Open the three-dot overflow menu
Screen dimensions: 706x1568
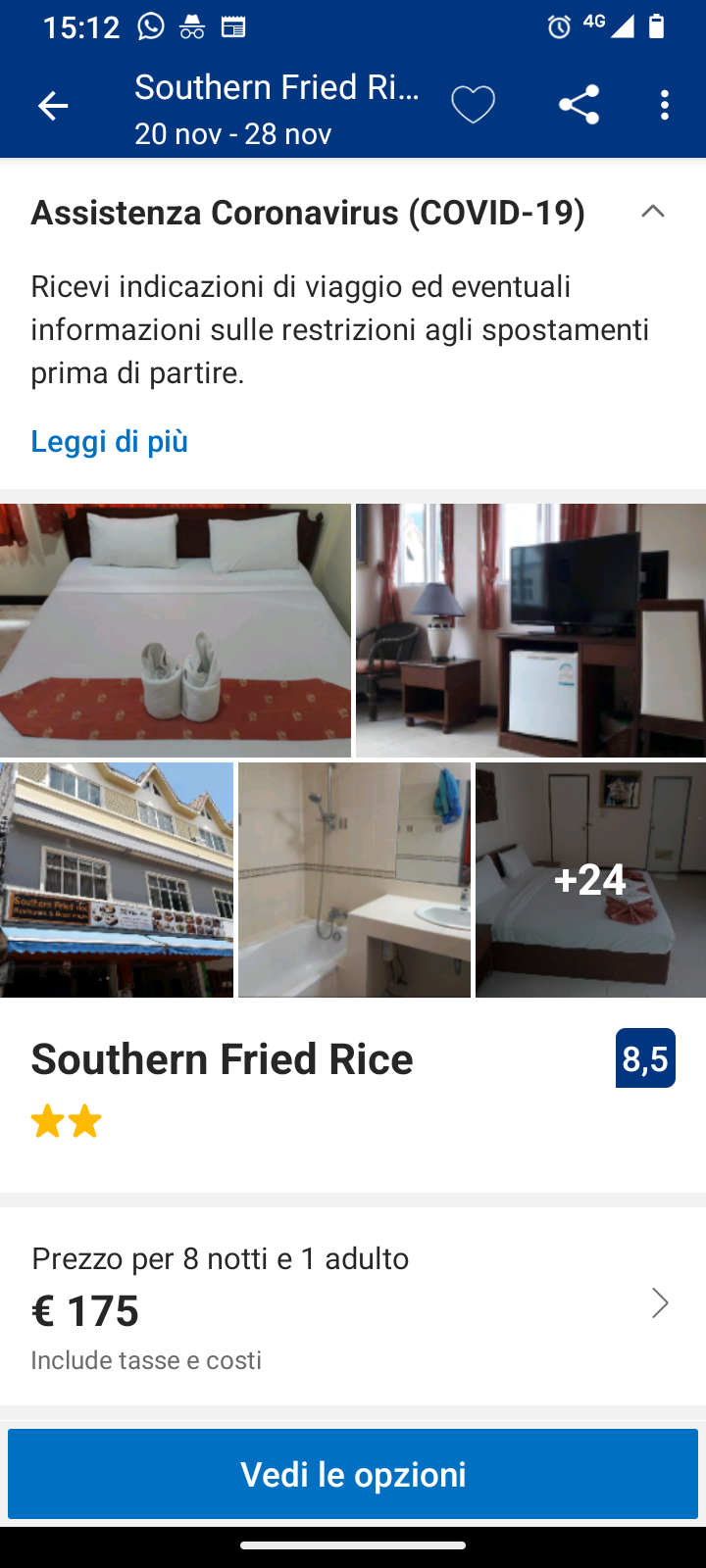point(665,106)
